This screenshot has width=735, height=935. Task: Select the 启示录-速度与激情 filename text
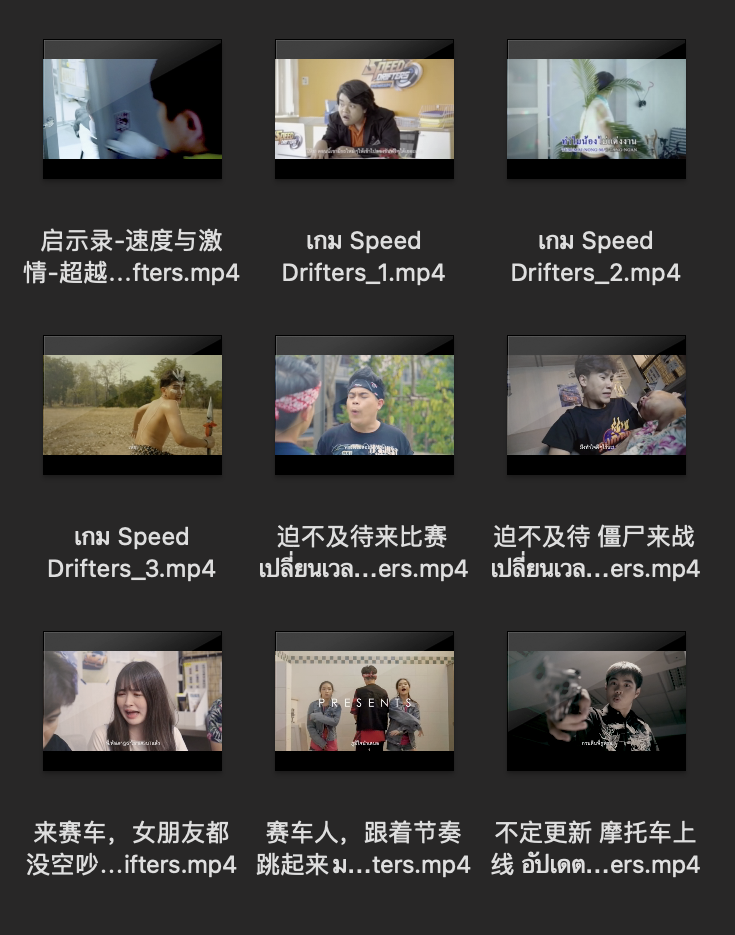click(132, 257)
